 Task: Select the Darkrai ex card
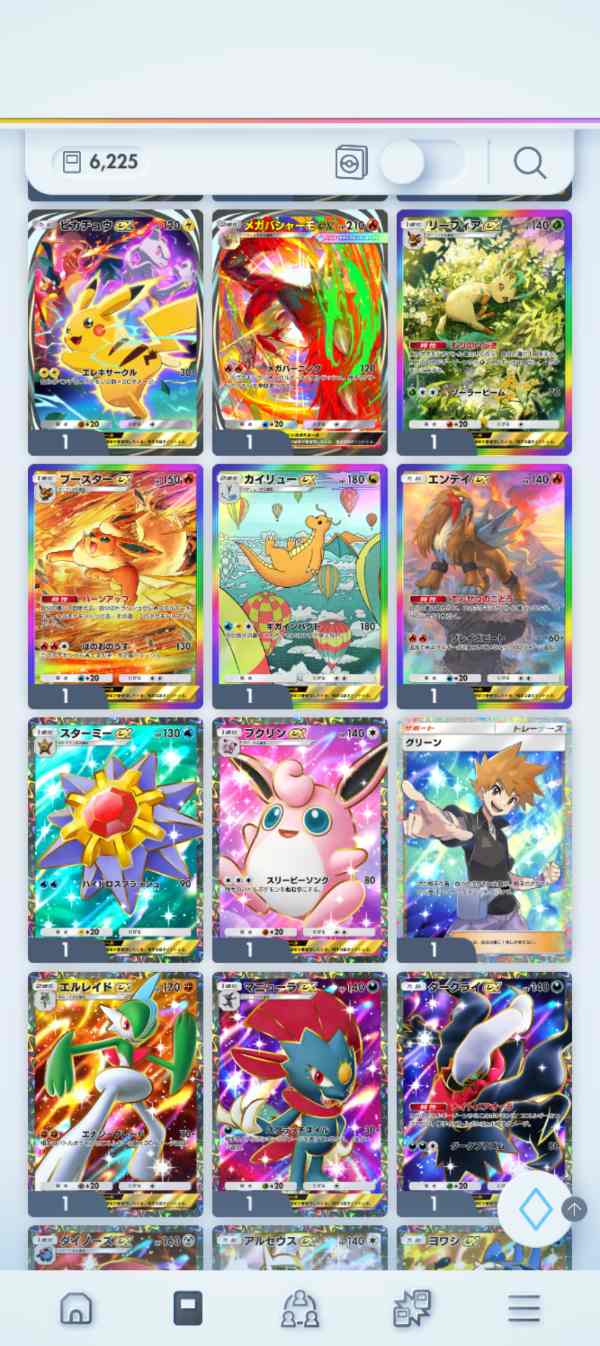coord(484,1094)
